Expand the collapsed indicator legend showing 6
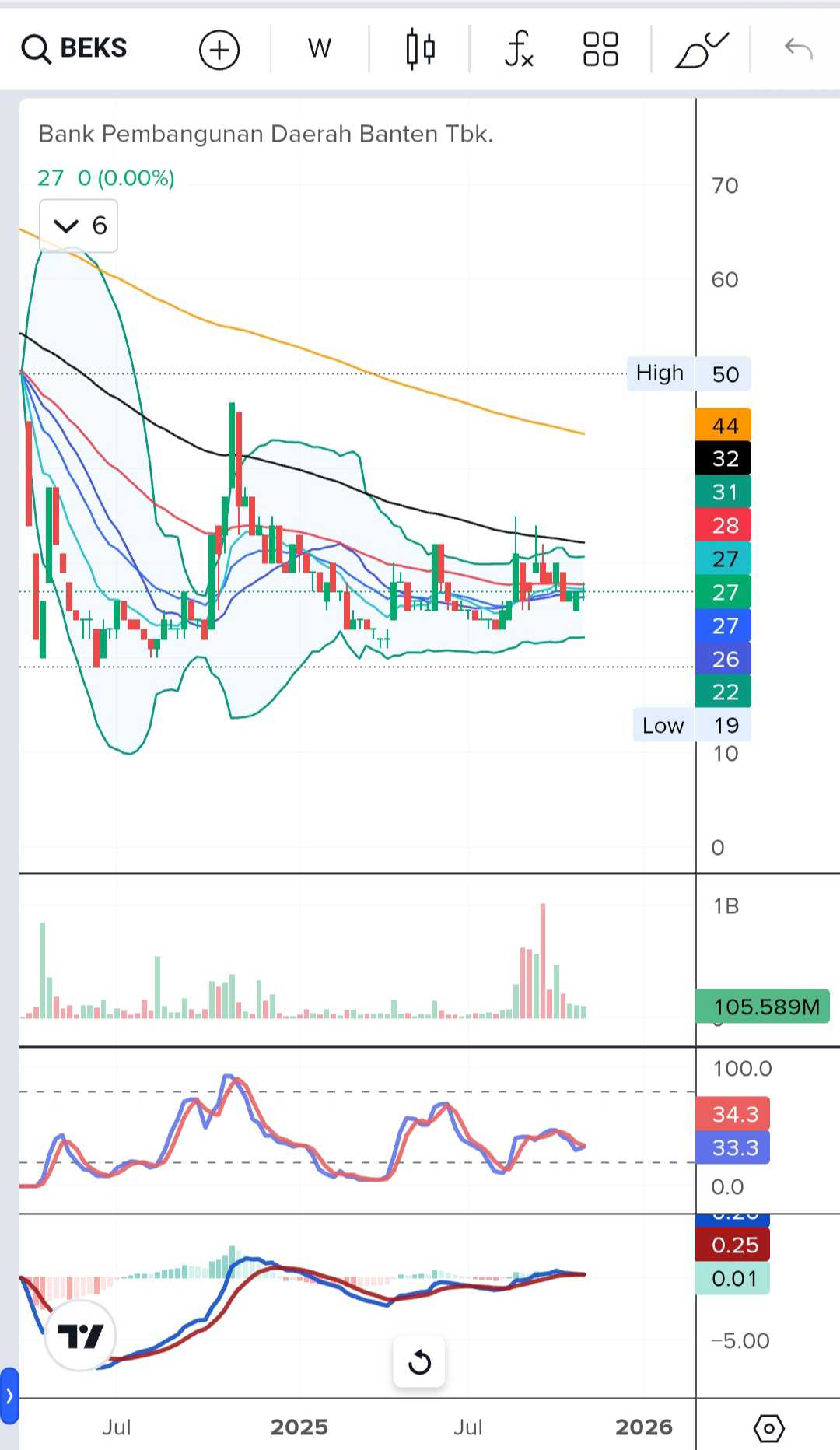This screenshot has height=1450, width=840. point(79,226)
